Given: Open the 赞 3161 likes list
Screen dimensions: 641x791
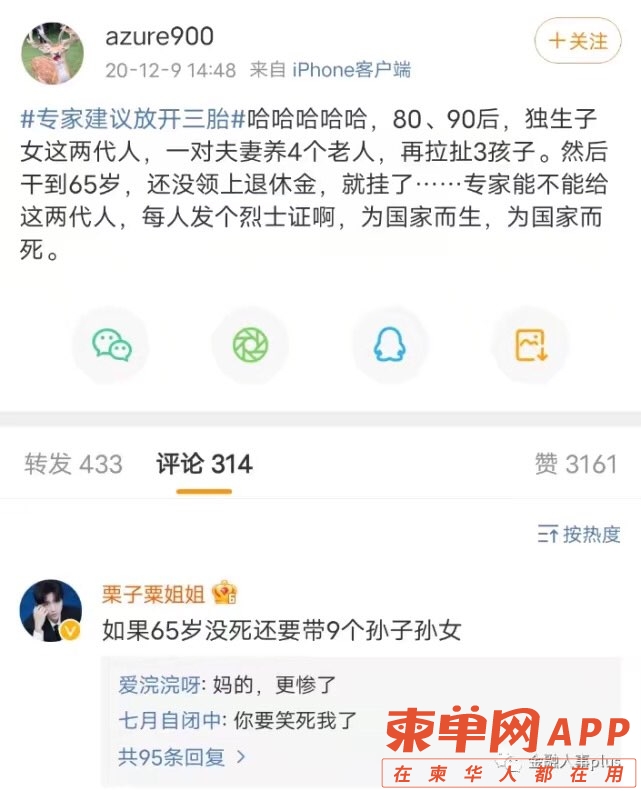Looking at the screenshot, I should pos(576,464).
